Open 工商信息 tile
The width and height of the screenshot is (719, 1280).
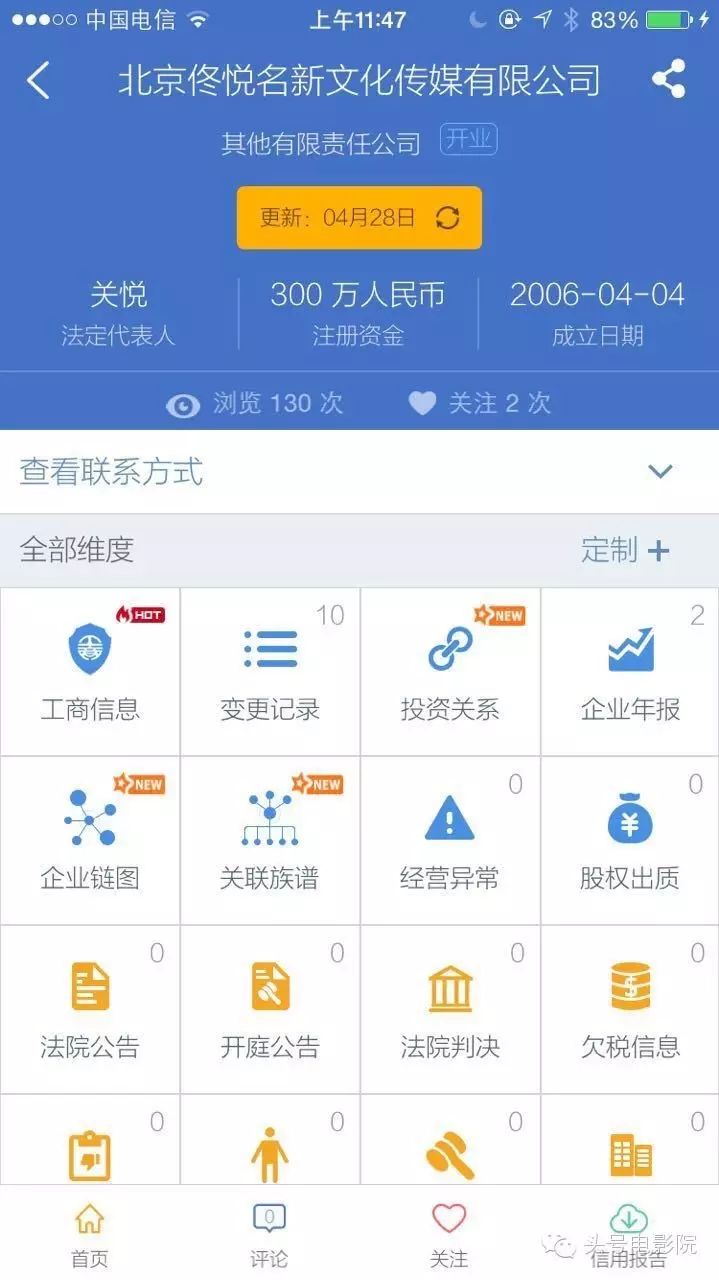[90, 671]
